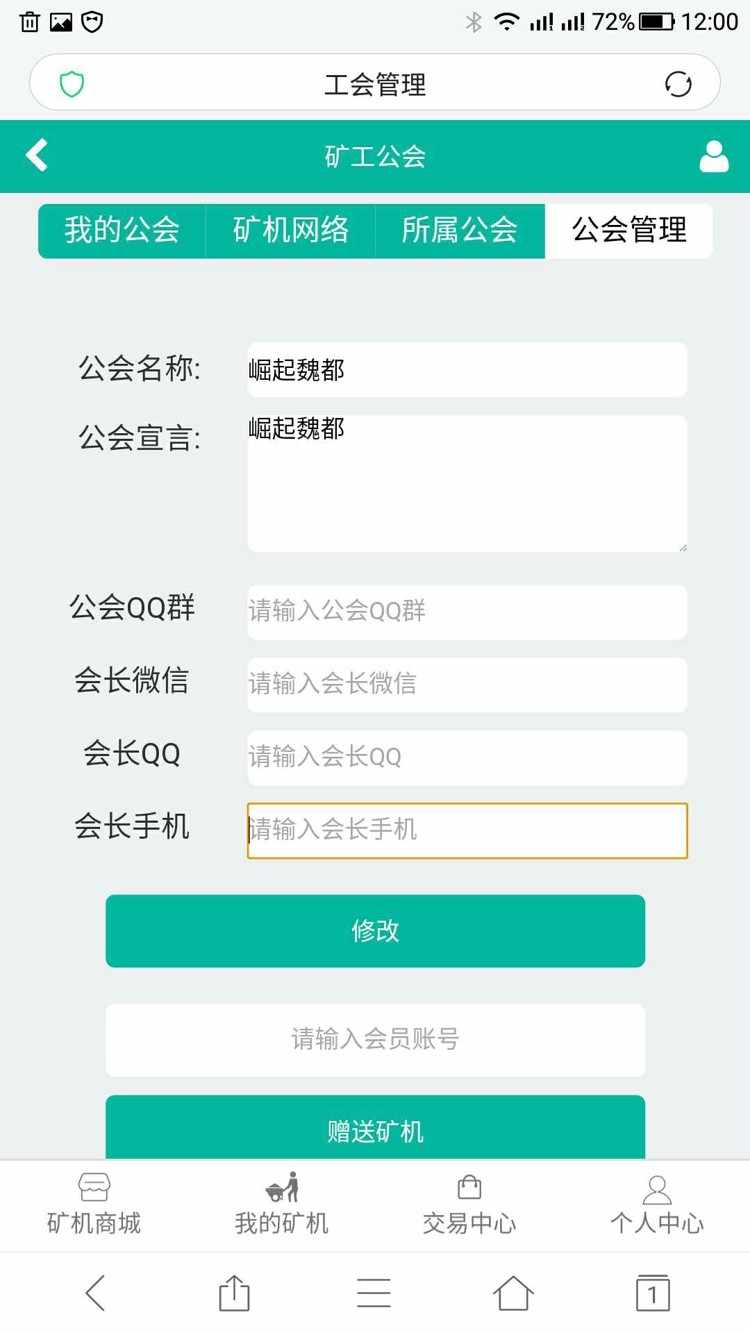The image size is (750, 1333).
Task: Open the 所属公会 tab
Action: click(x=459, y=231)
